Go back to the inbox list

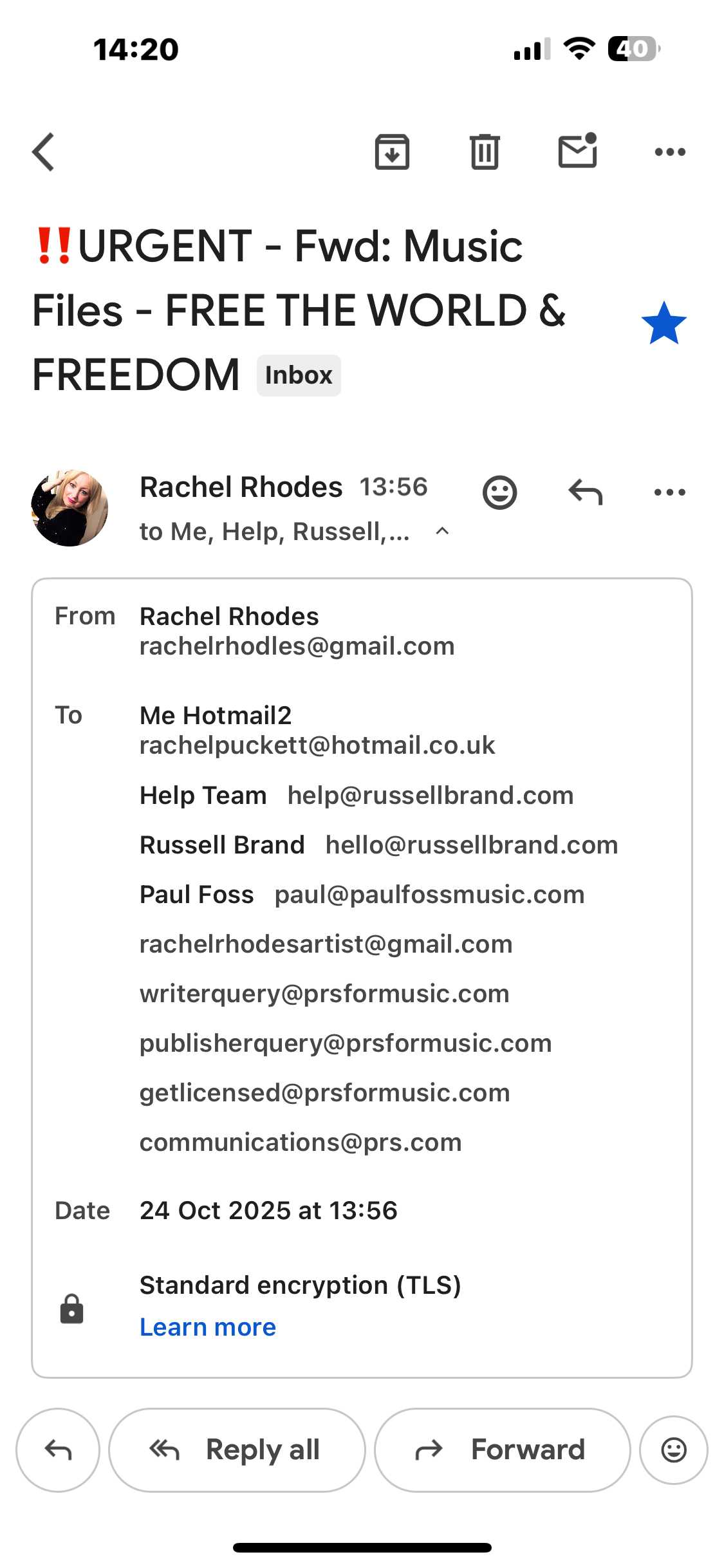click(x=44, y=153)
